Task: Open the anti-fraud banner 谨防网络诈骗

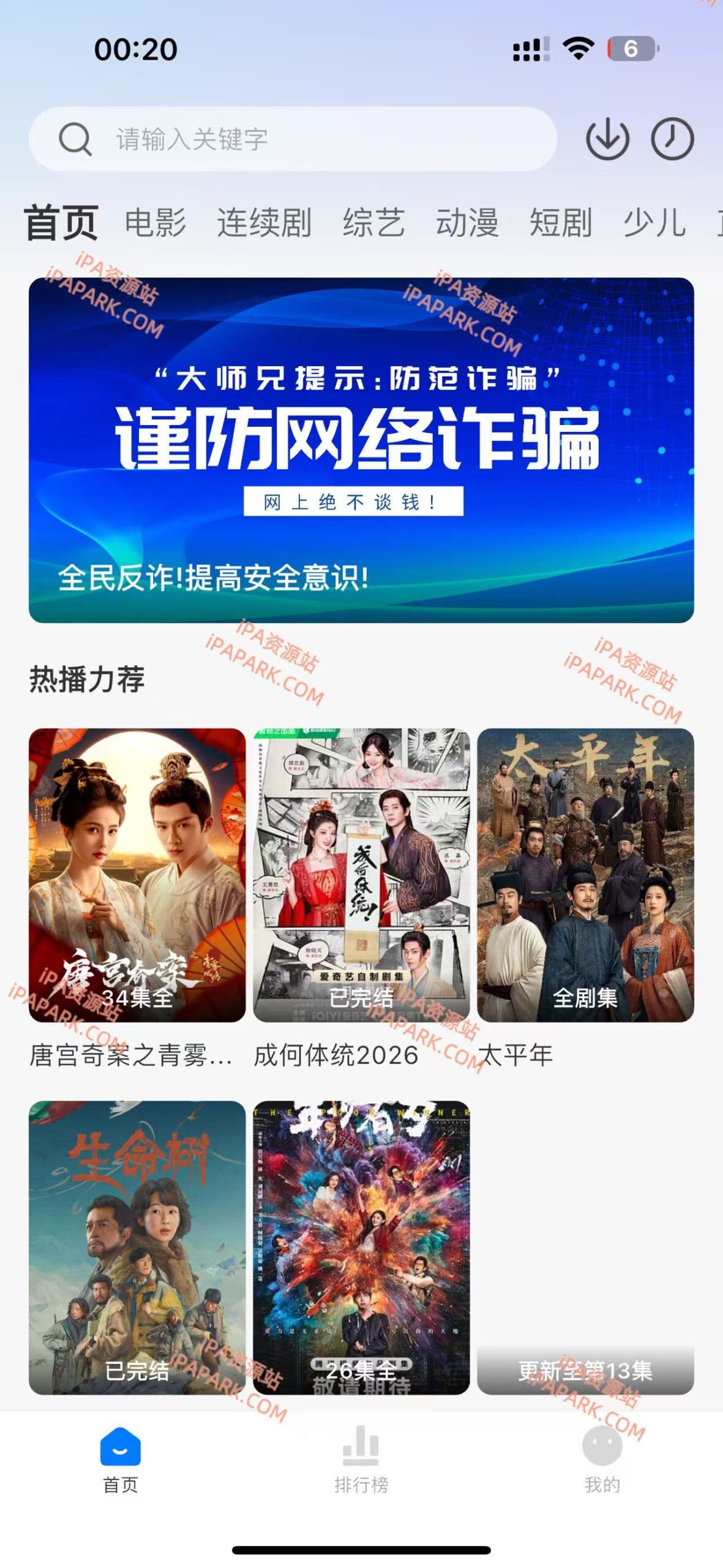Action: pyautogui.click(x=361, y=447)
